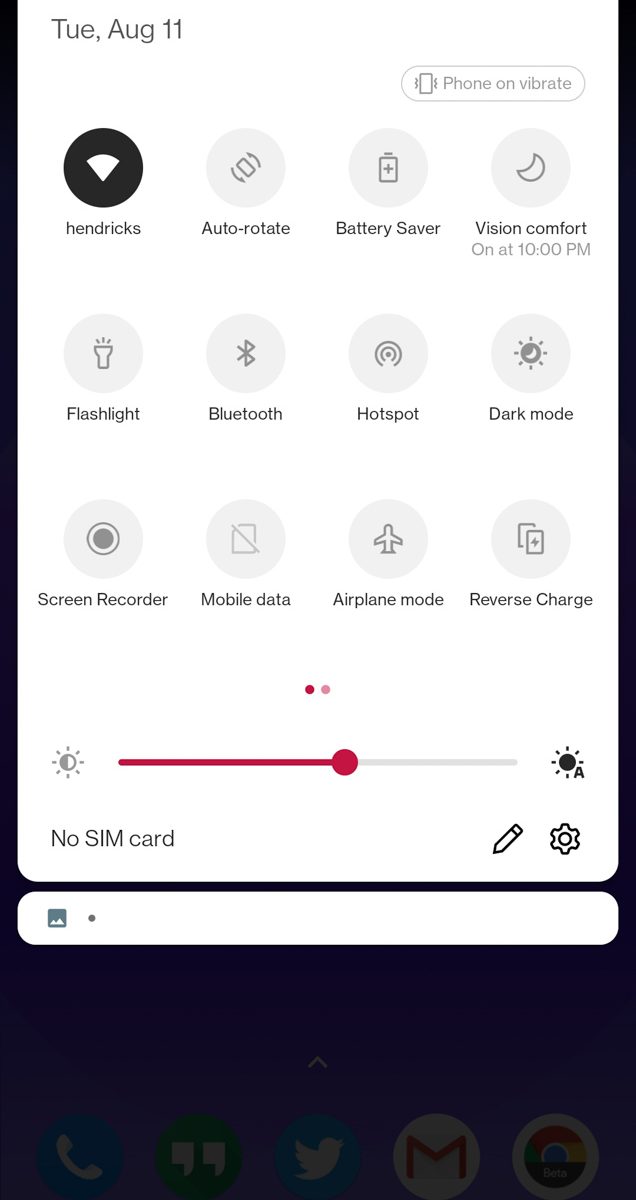Edit quick settings tiles with pencil
The height and width of the screenshot is (1200, 636).
[508, 839]
